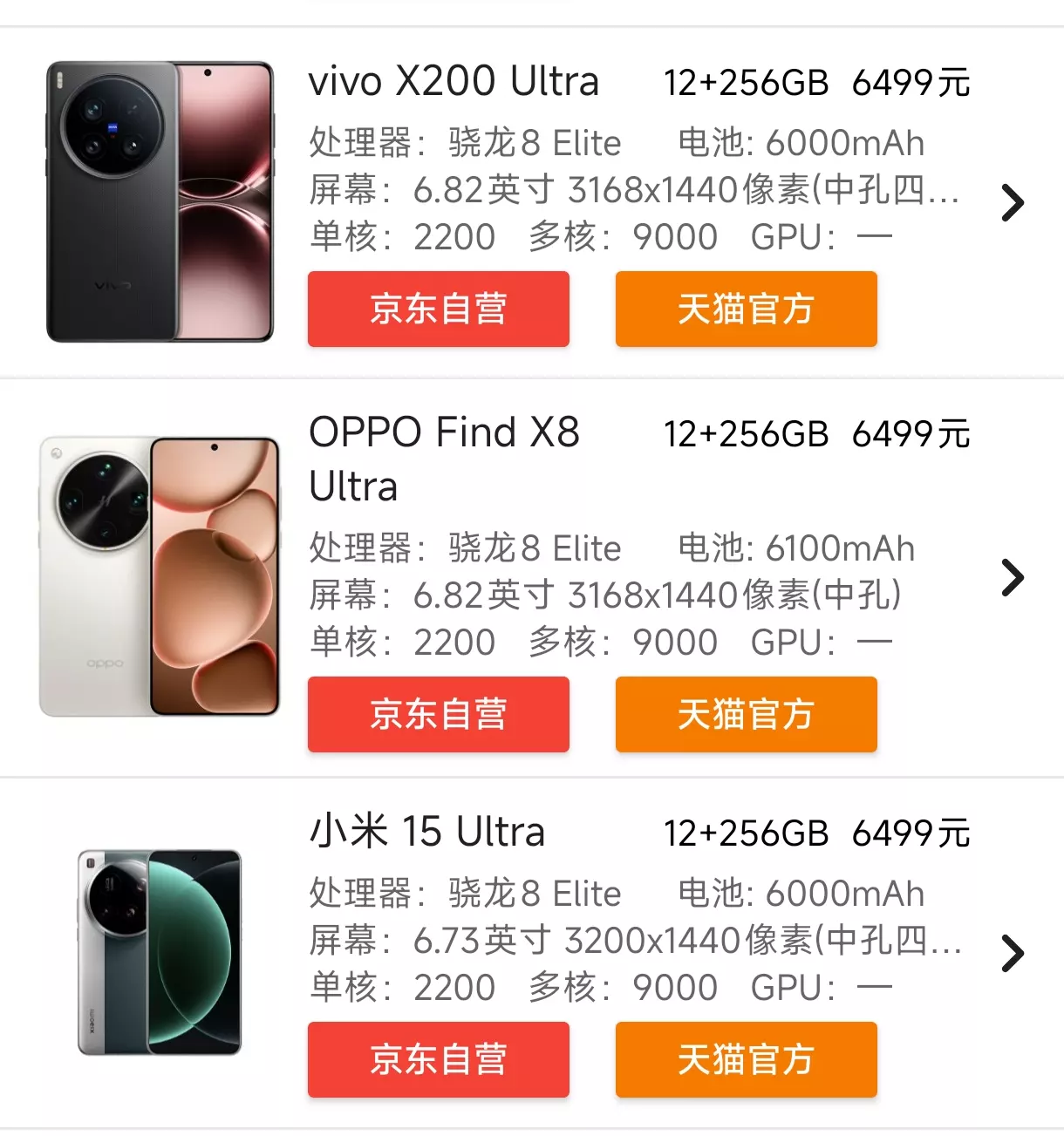Viewport: 1064px width, 1136px height.
Task: Open OPPO Find X8 Ultra on 天猫官方
Action: [746, 715]
